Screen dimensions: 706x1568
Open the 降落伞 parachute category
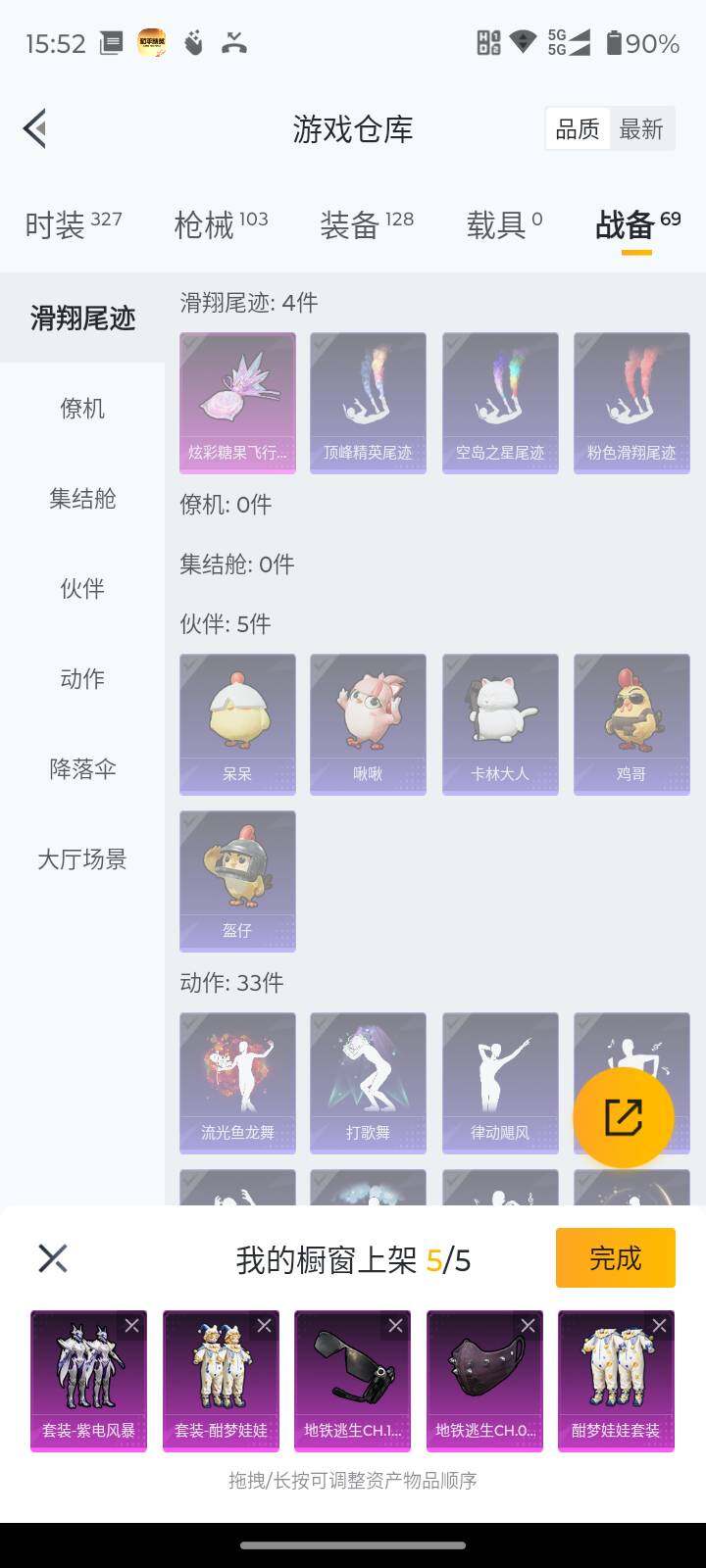click(x=79, y=769)
